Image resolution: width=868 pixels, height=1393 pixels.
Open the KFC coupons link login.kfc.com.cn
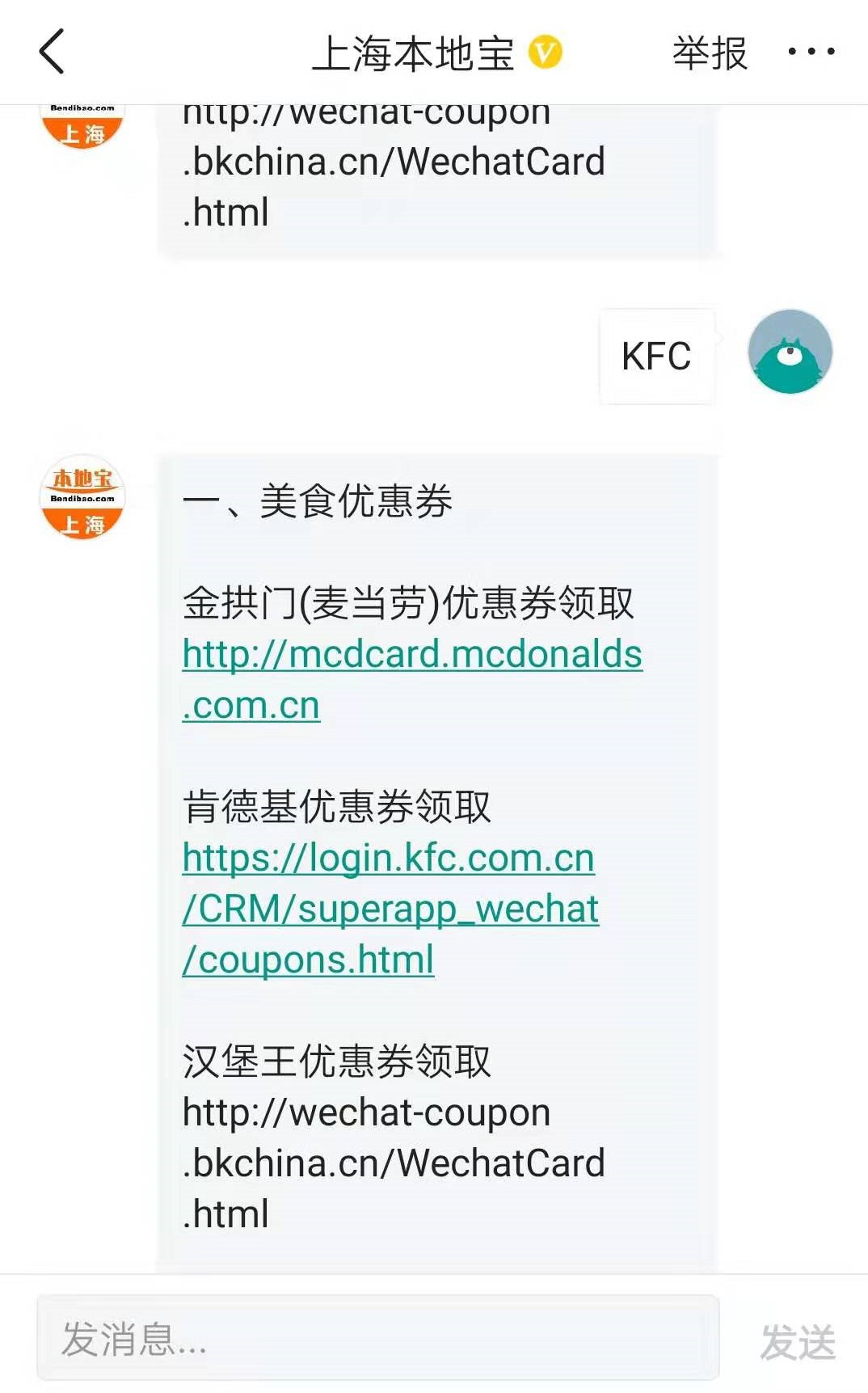click(388, 908)
